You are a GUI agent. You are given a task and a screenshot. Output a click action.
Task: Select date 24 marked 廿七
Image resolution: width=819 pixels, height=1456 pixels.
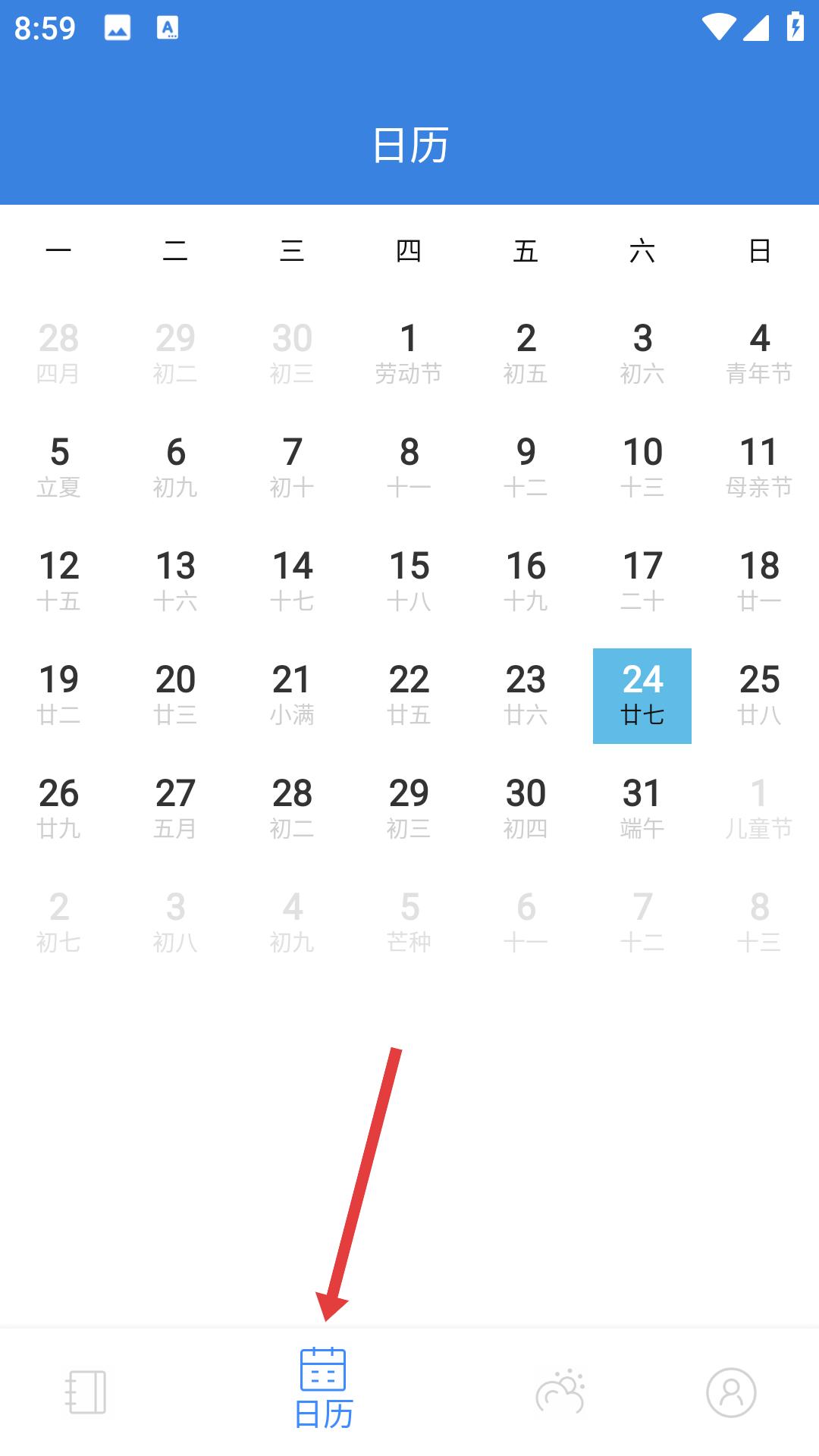(642, 695)
